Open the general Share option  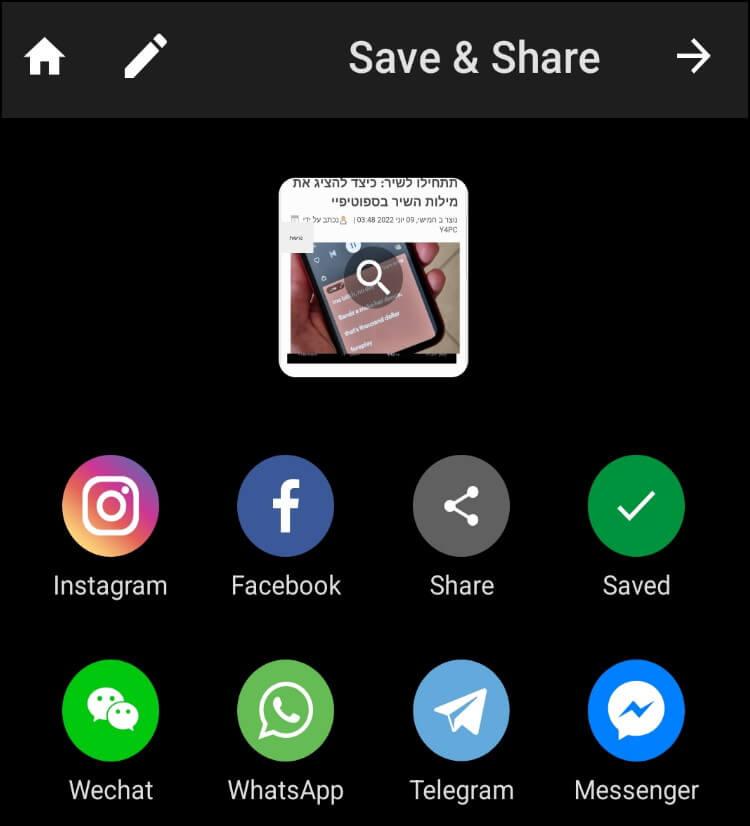(461, 505)
